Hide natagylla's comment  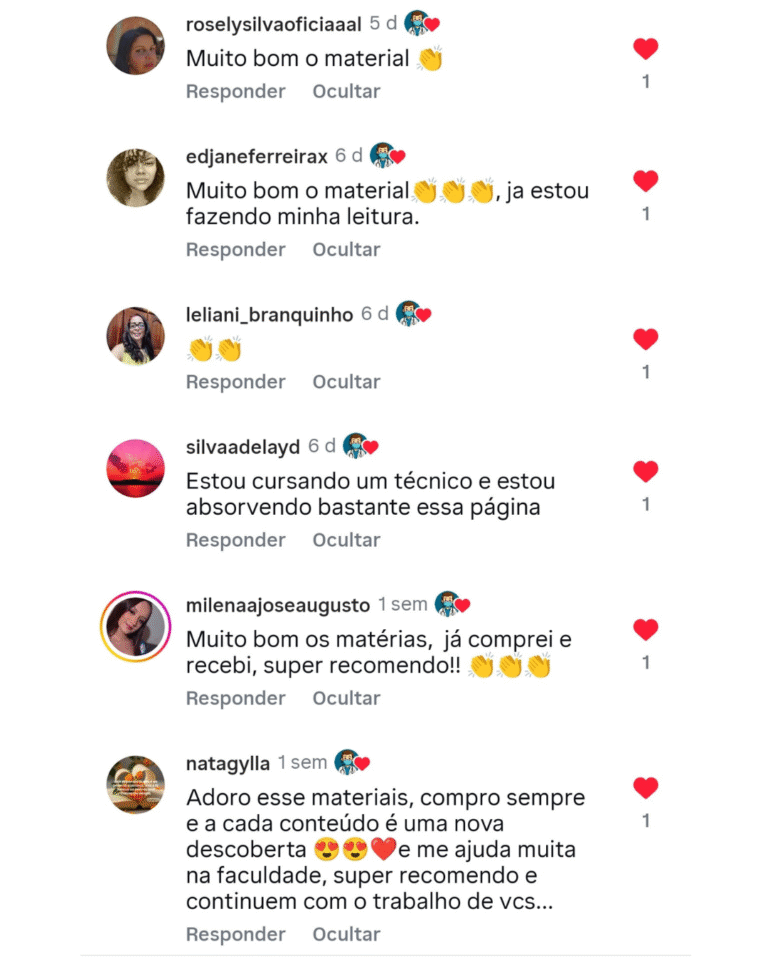346,934
